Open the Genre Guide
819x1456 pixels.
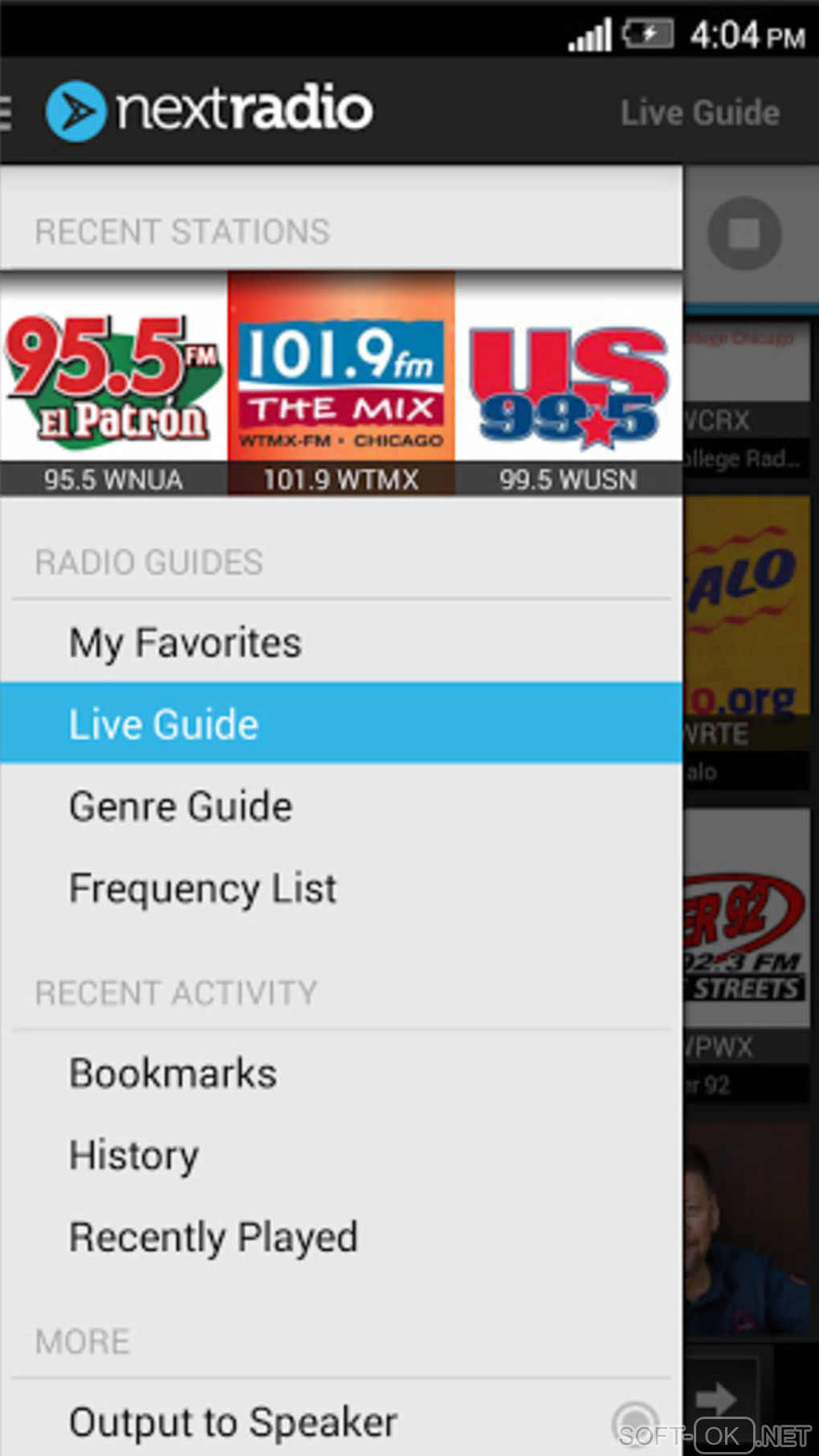point(181,806)
